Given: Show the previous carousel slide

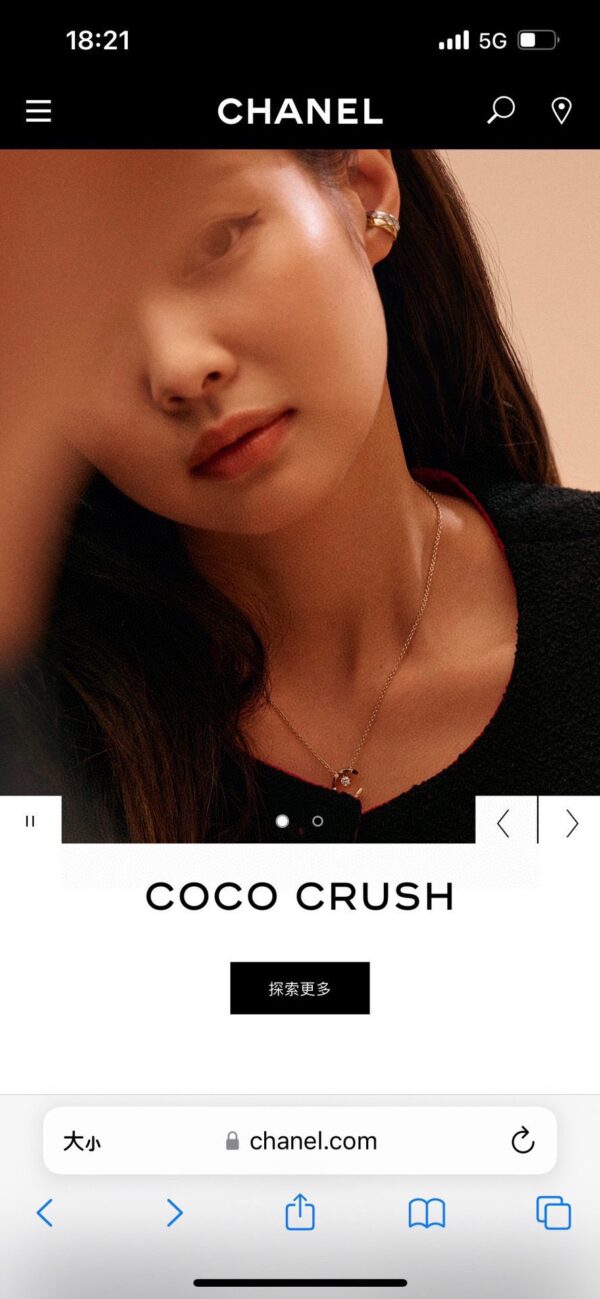Looking at the screenshot, I should (504, 822).
